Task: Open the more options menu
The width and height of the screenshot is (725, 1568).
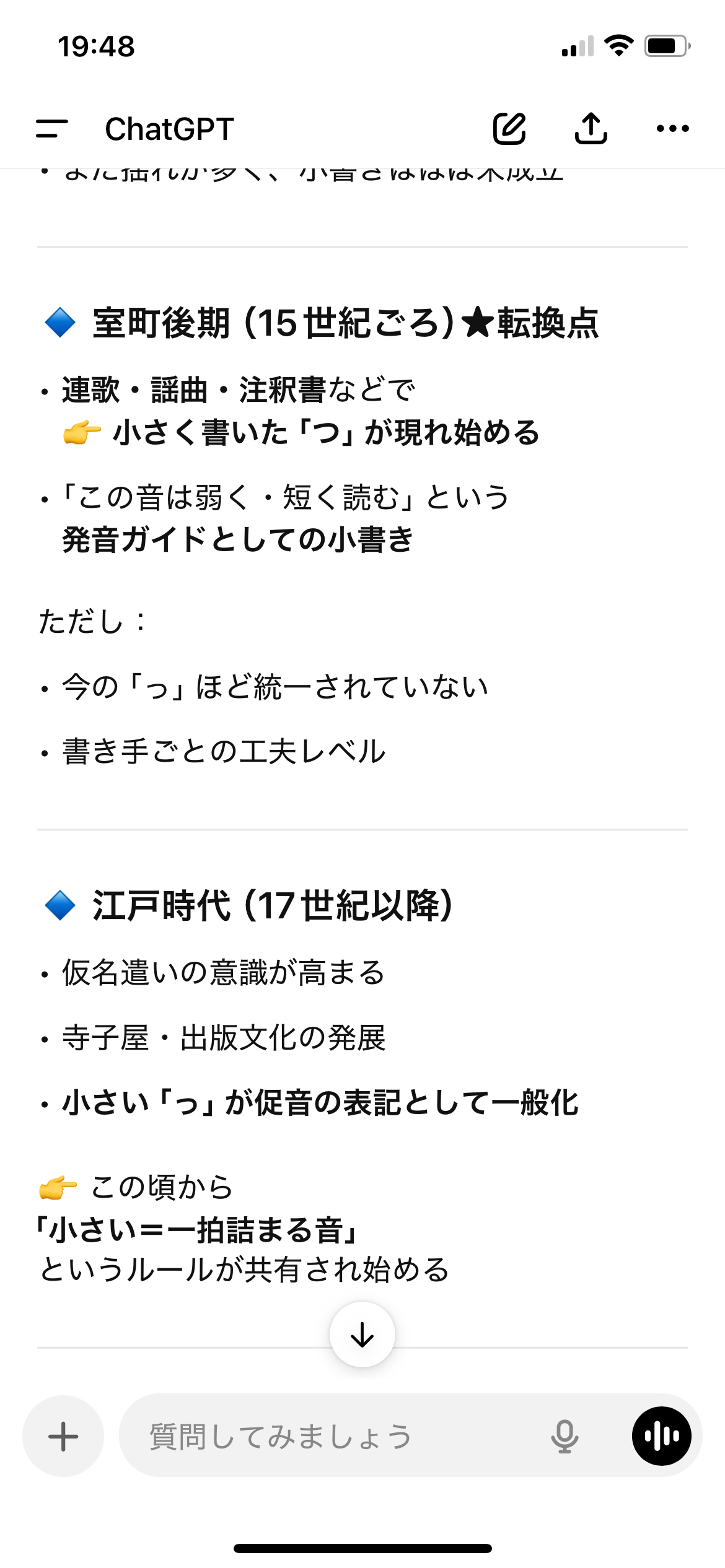Action: (672, 129)
